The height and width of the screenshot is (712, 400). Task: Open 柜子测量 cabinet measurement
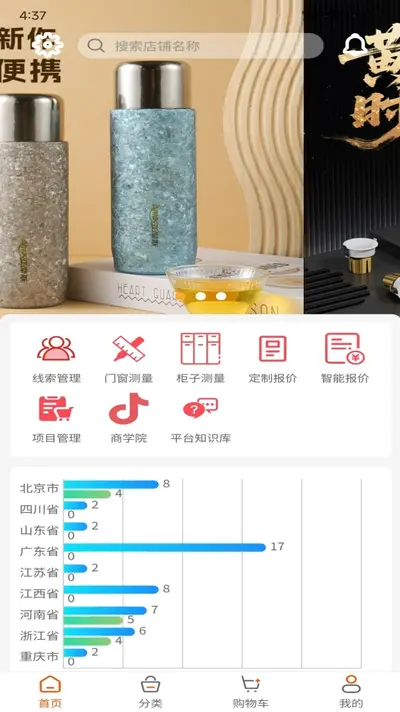[201, 359]
